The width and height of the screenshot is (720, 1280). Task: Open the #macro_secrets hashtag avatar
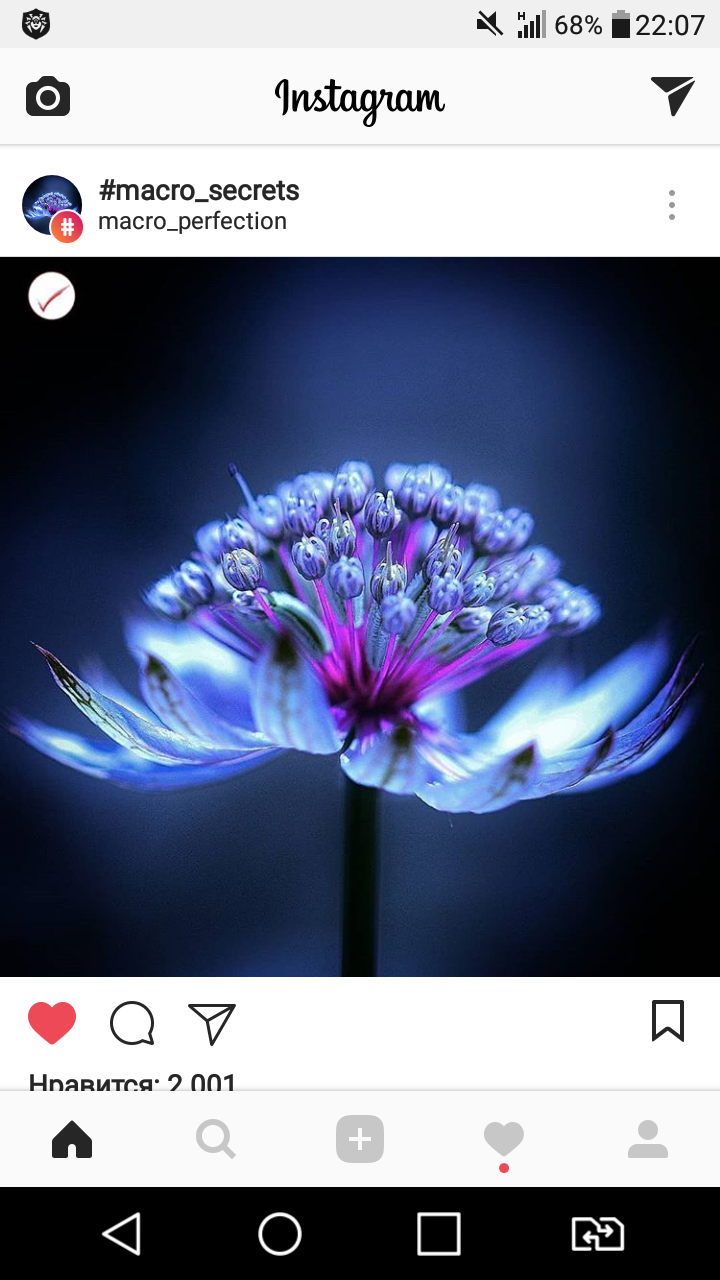point(52,206)
